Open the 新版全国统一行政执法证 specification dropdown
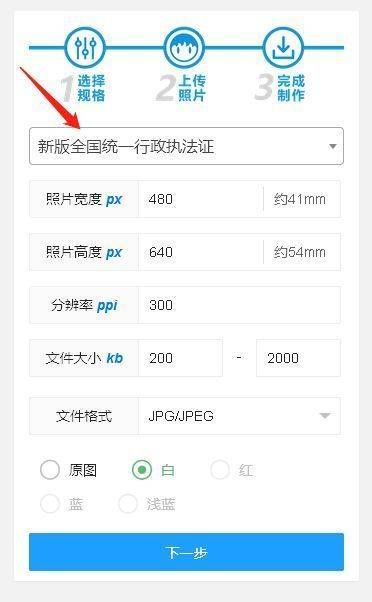 (186, 146)
